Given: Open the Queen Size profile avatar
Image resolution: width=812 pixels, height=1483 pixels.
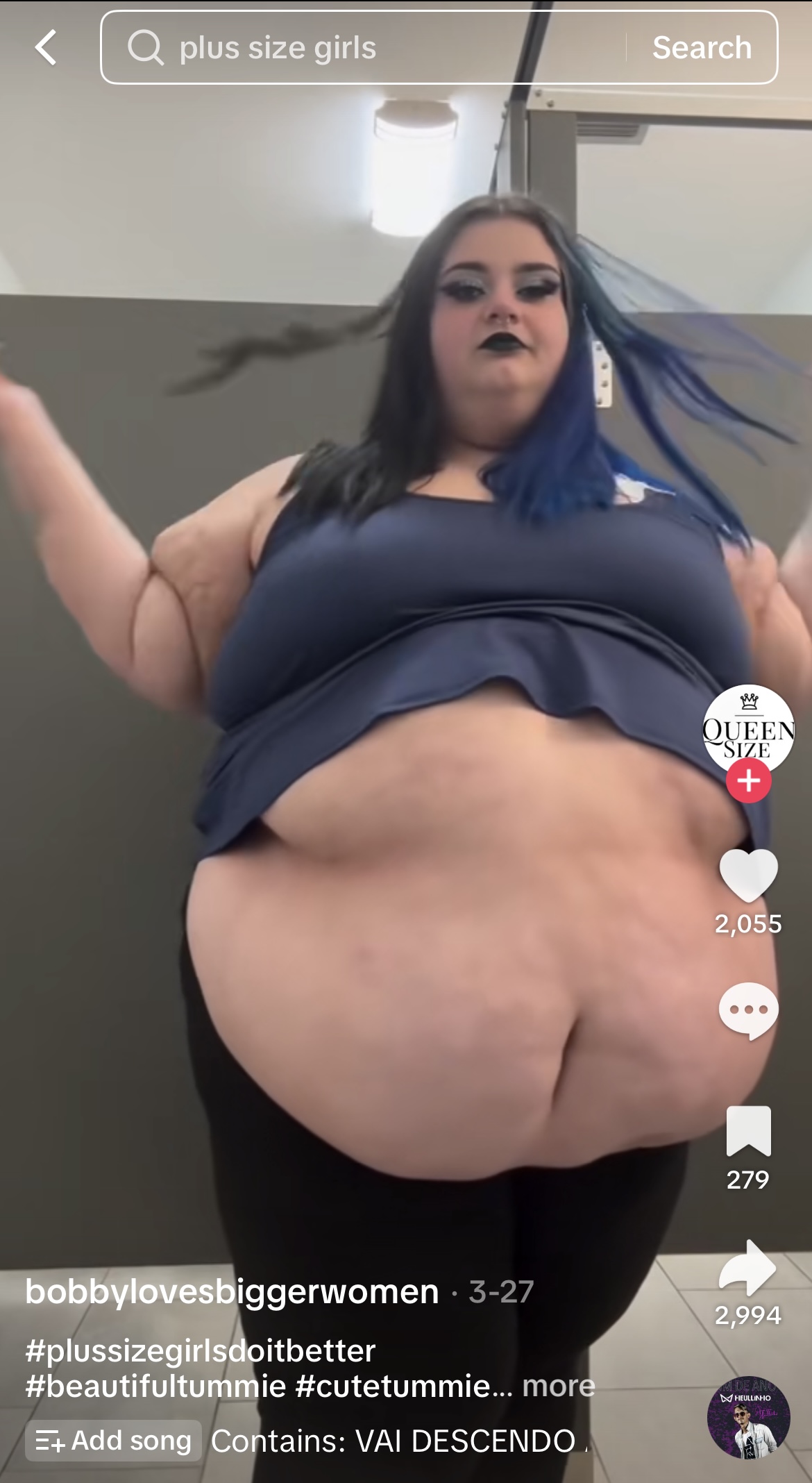Looking at the screenshot, I should point(748,729).
